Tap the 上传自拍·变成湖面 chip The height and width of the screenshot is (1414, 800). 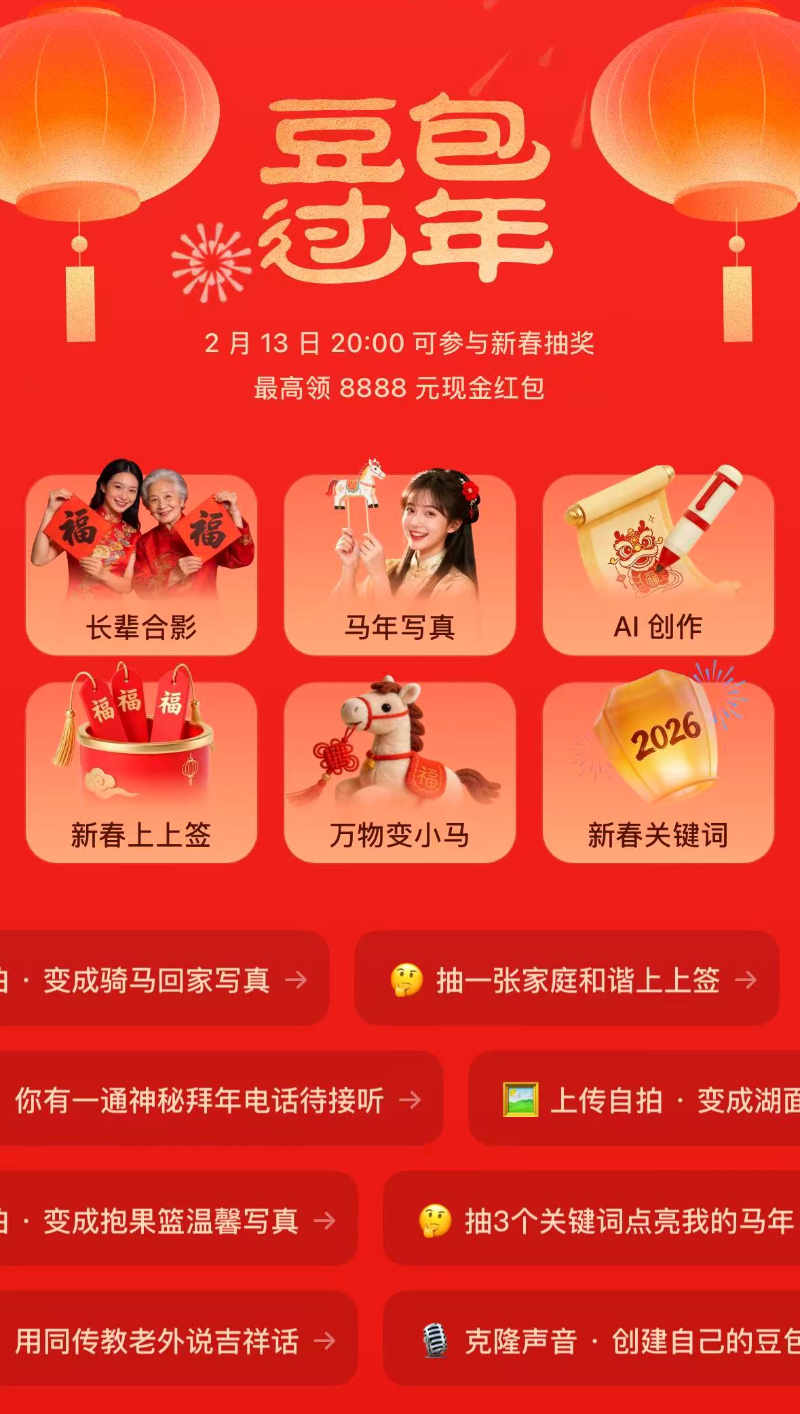(x=640, y=1099)
